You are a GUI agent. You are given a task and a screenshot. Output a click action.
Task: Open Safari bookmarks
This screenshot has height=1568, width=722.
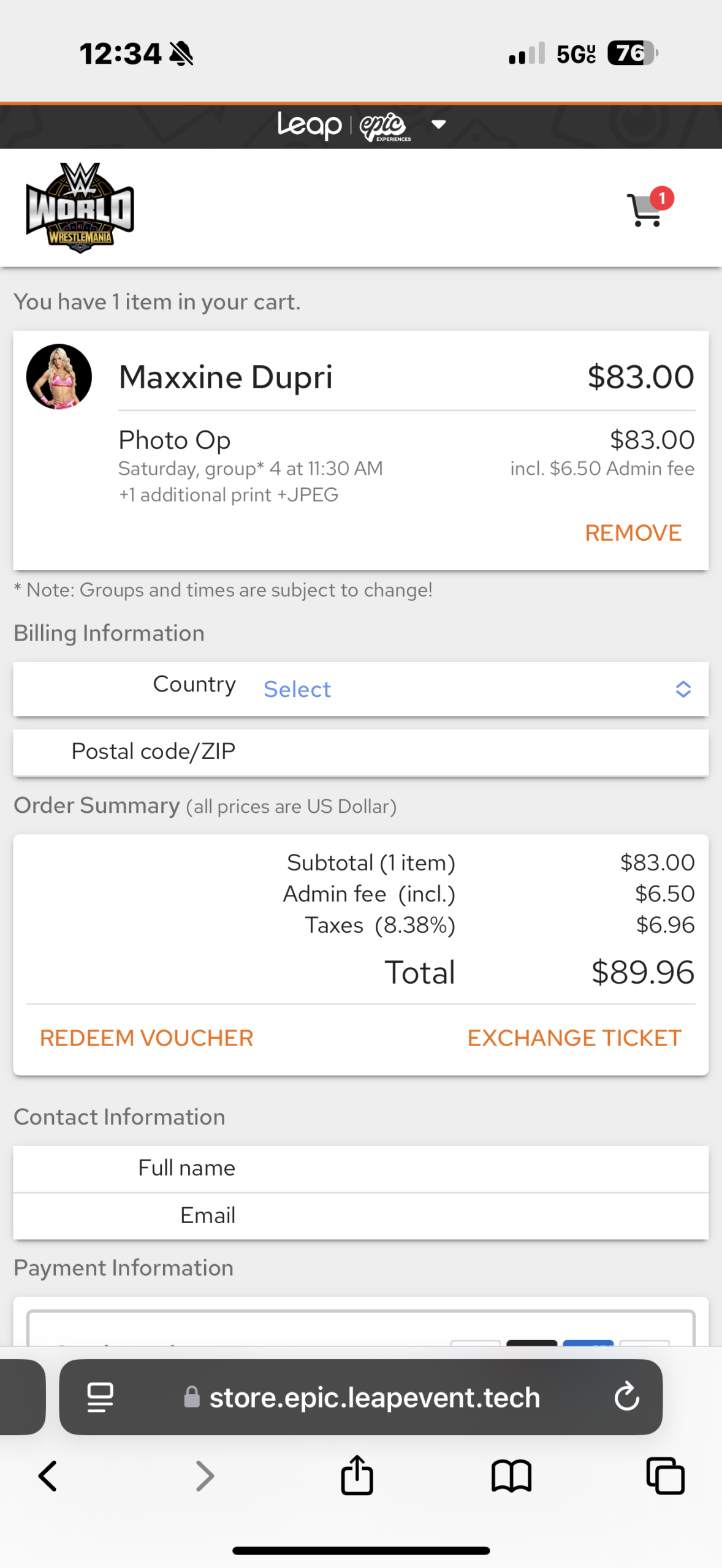click(x=511, y=1476)
